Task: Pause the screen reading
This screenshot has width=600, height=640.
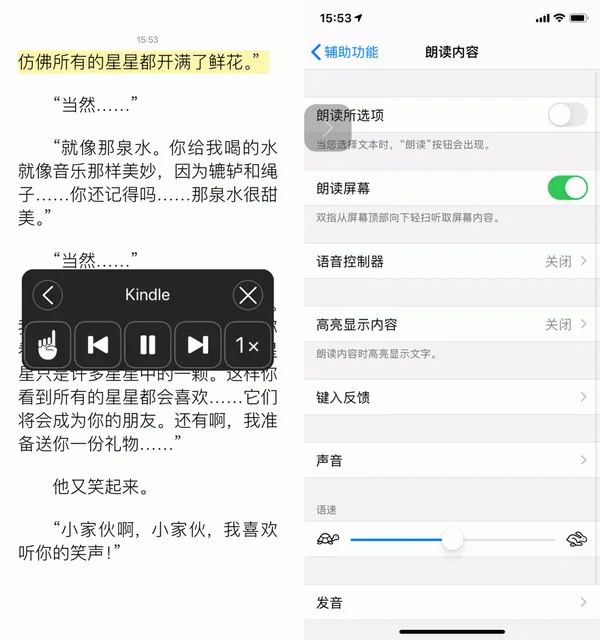Action: (148, 345)
